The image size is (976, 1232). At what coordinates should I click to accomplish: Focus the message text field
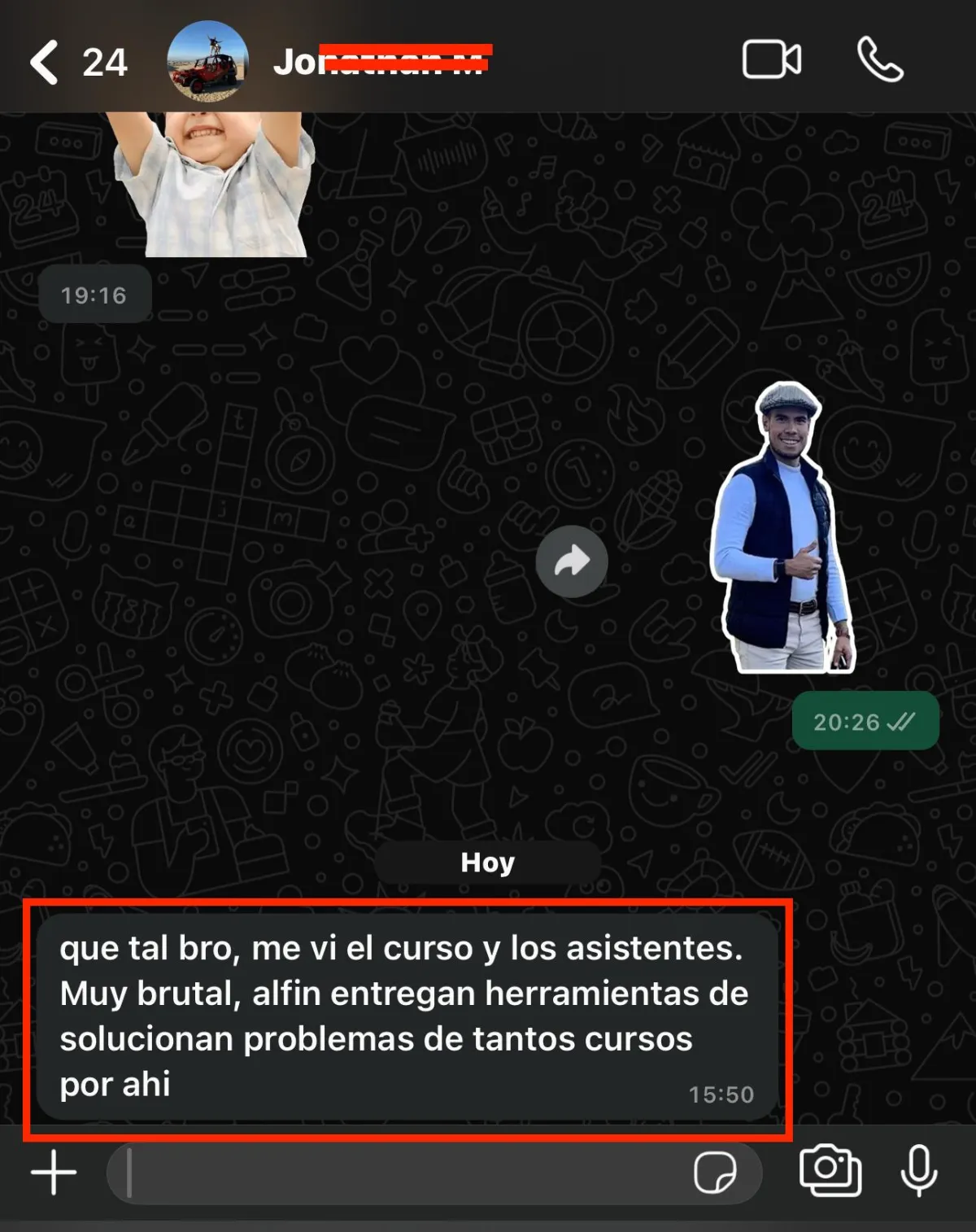click(399, 1173)
